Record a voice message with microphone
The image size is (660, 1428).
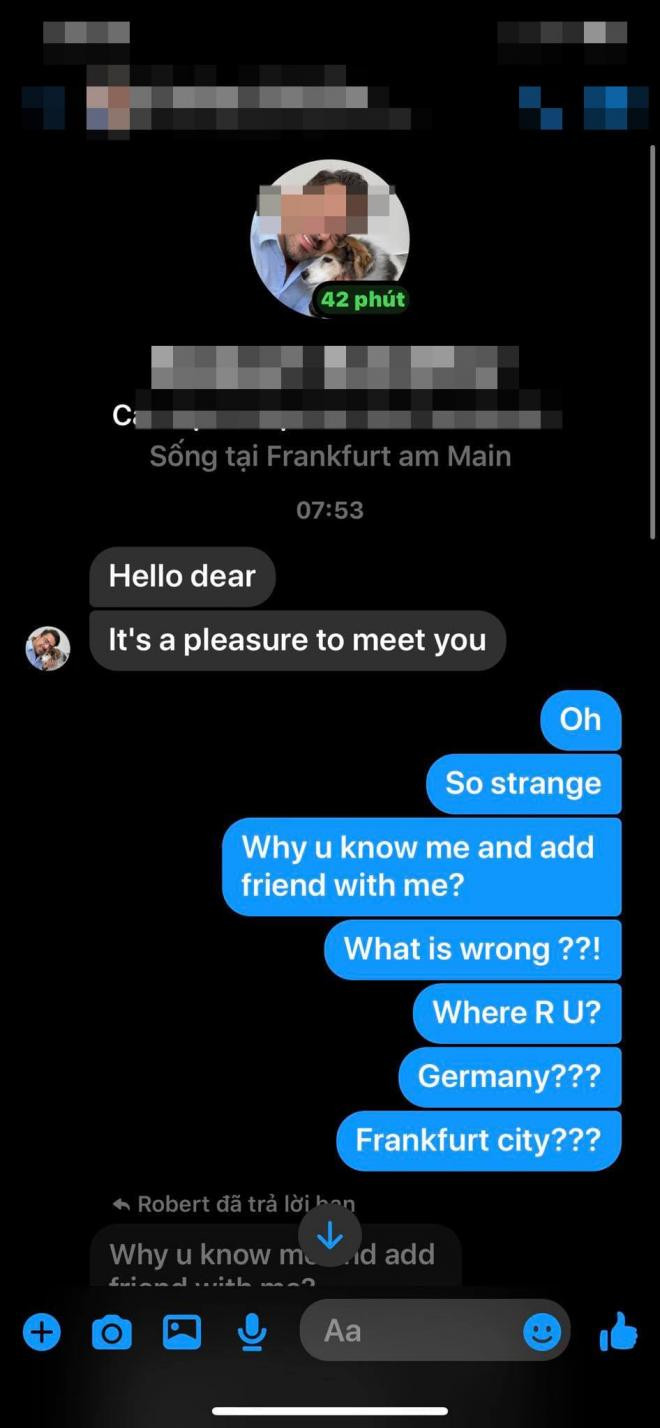[x=252, y=1332]
